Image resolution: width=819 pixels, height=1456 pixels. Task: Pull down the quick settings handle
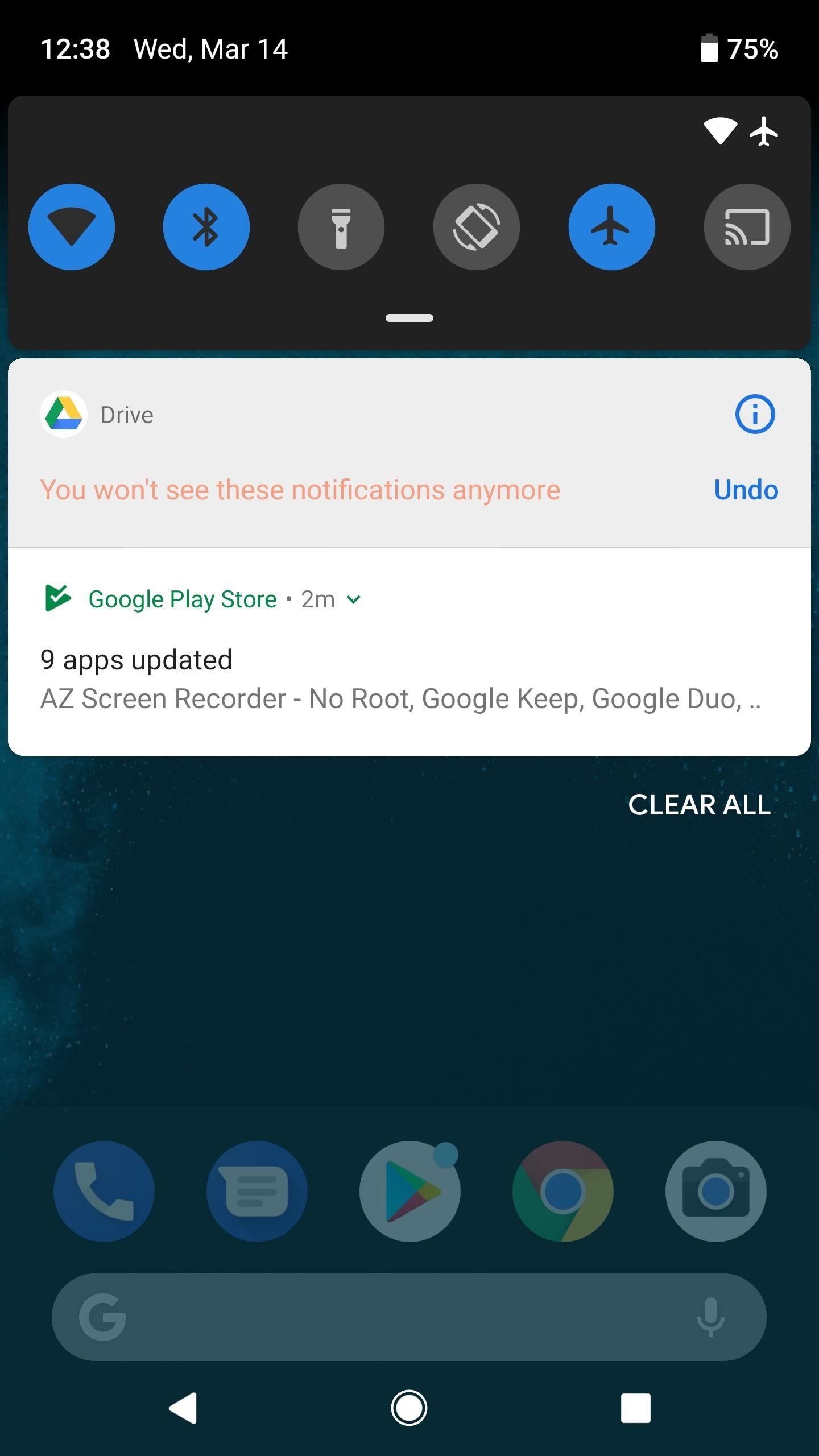409,318
